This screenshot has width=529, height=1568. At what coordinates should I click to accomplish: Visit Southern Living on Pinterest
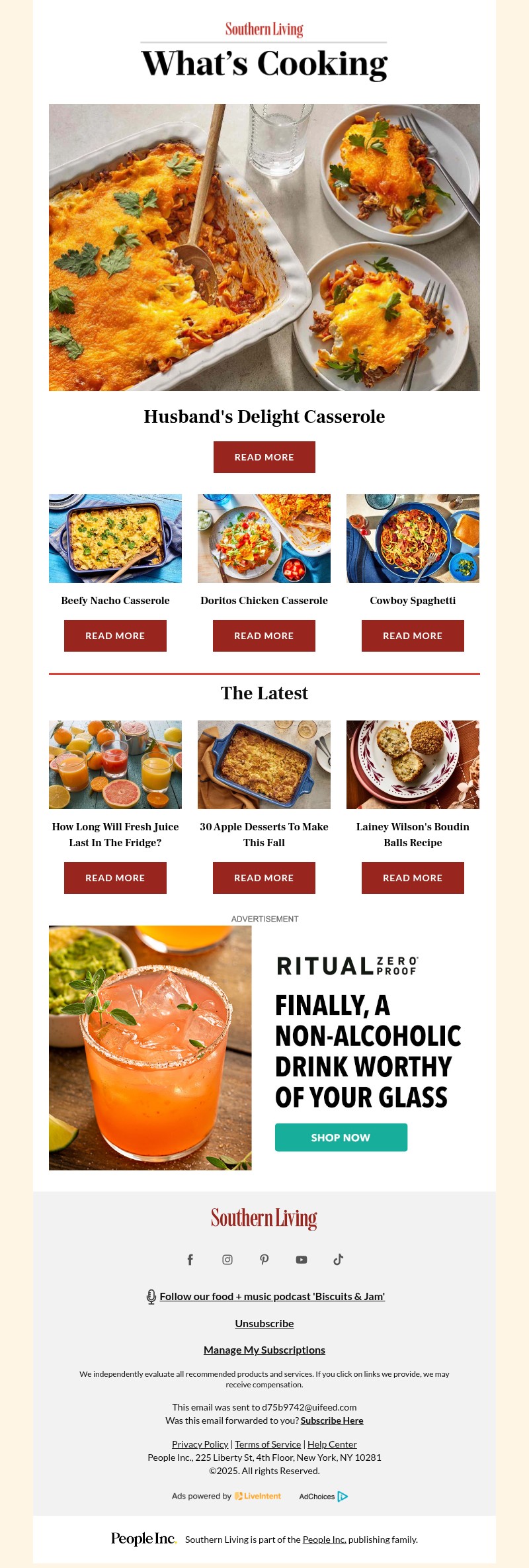[x=264, y=1260]
